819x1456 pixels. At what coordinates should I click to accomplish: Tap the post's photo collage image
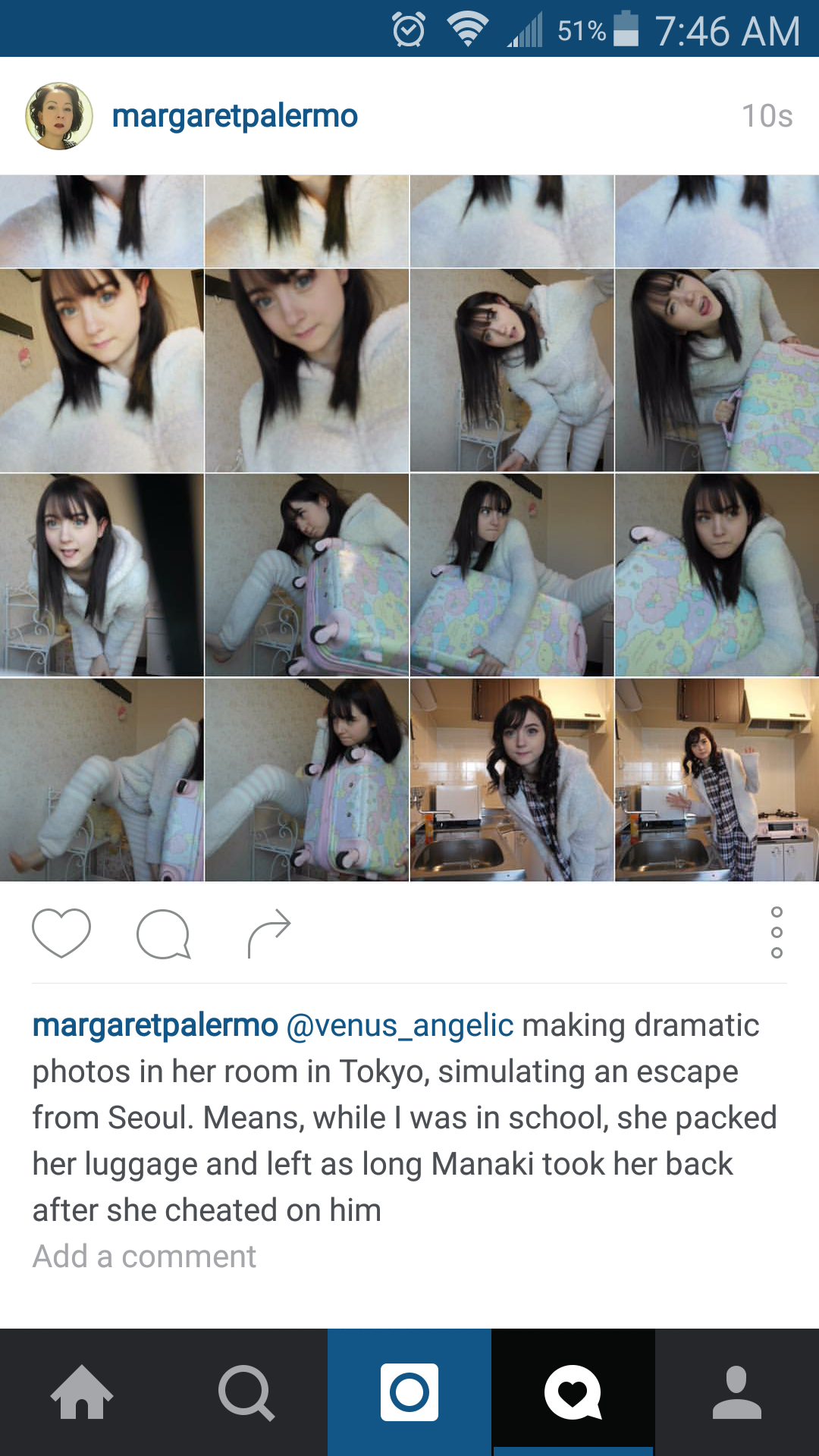pyautogui.click(x=409, y=529)
